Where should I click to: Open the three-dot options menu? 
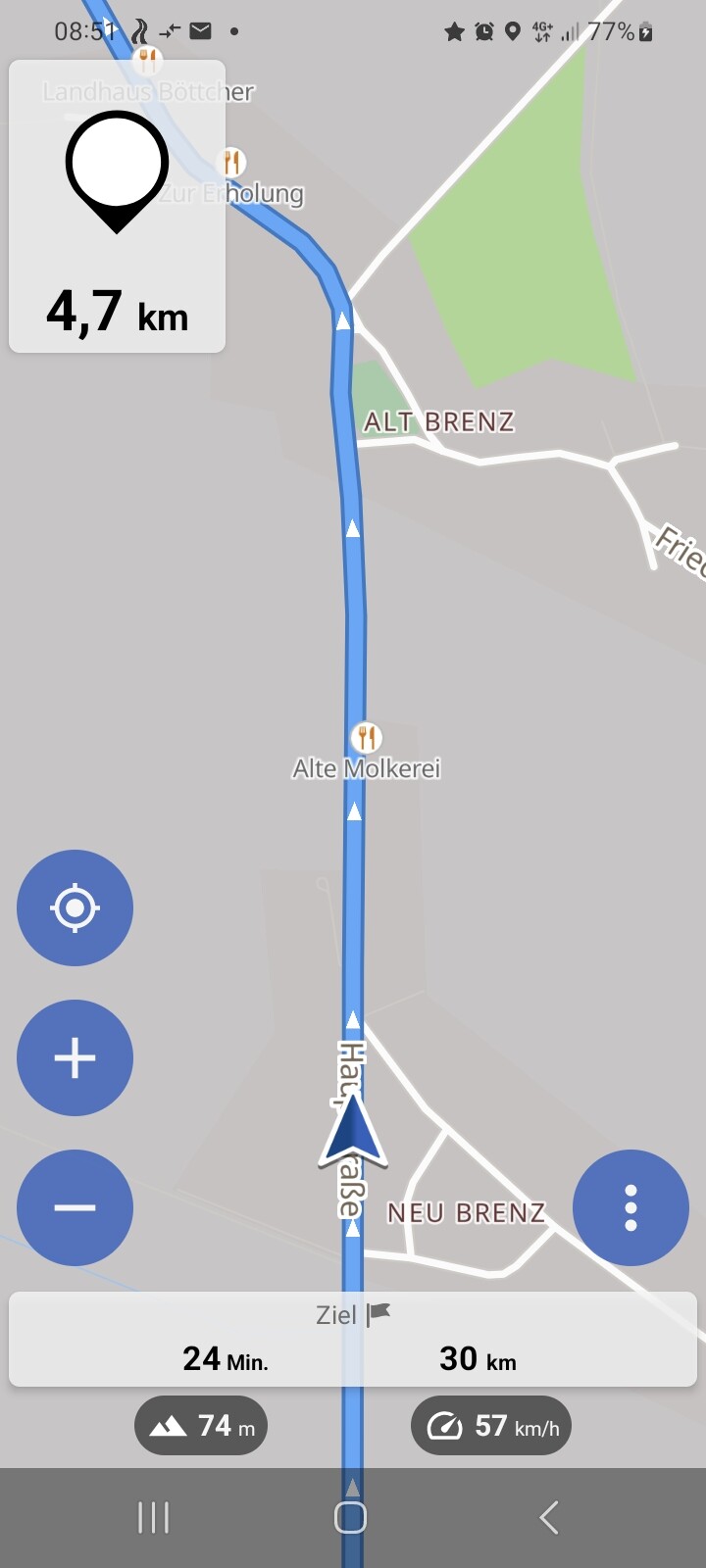pyautogui.click(x=630, y=1207)
